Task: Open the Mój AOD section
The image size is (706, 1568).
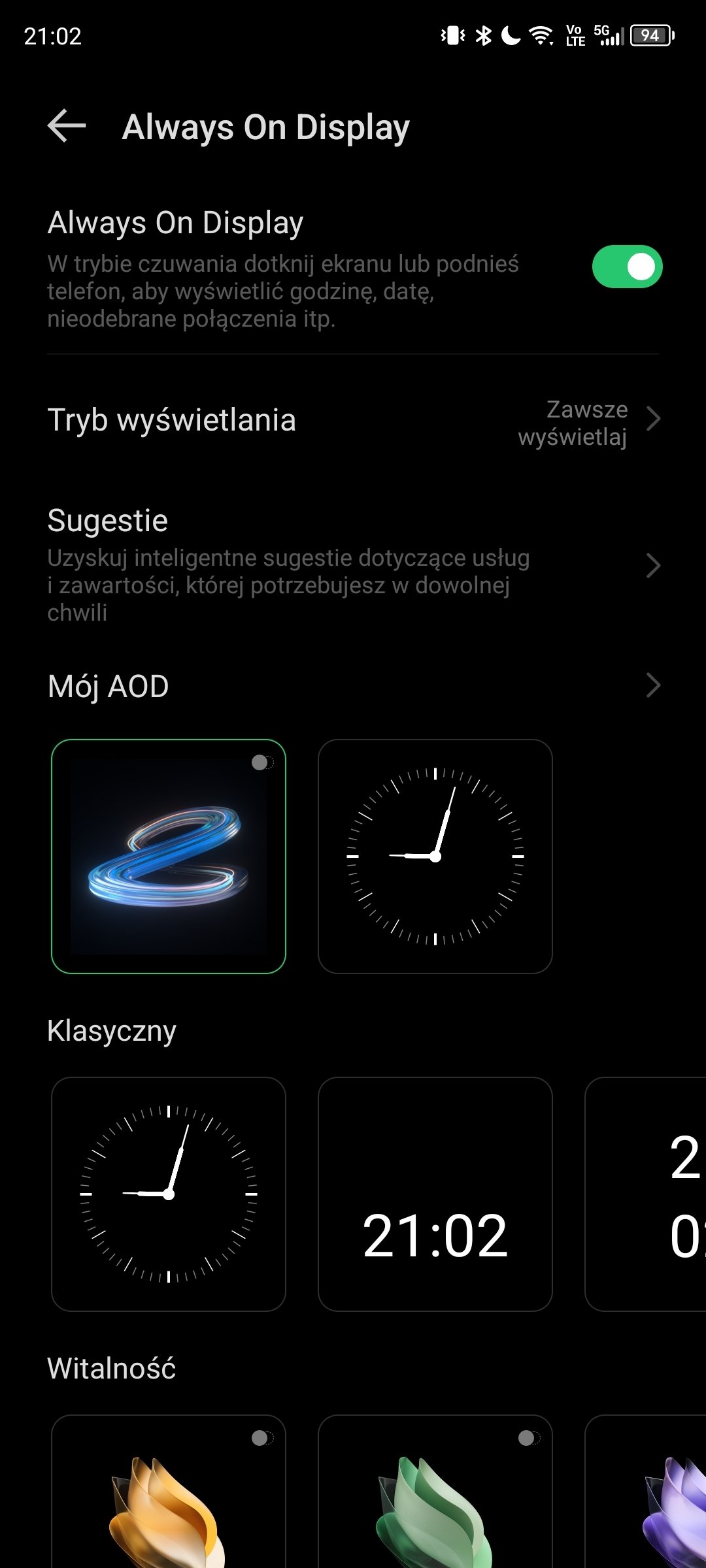Action: tap(353, 686)
